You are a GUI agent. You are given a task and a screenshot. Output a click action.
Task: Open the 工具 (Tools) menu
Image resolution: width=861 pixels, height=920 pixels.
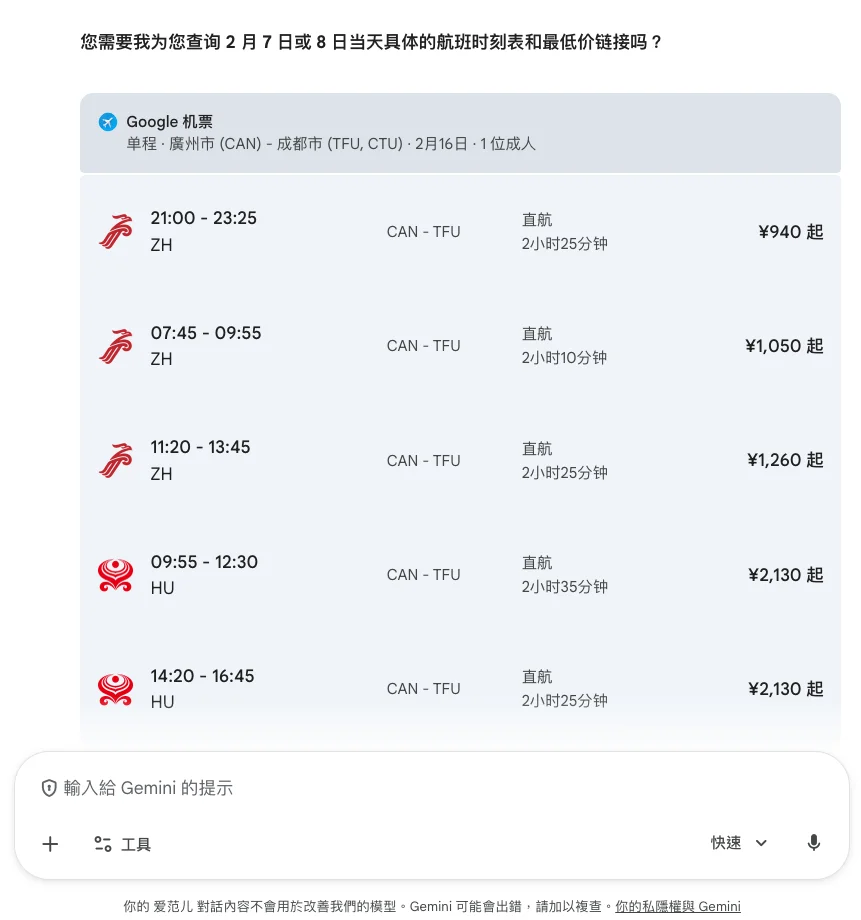121,843
